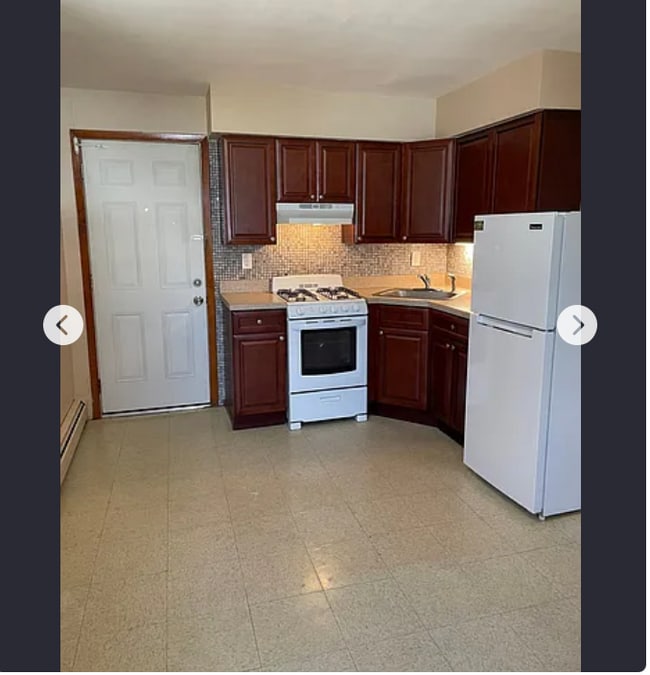
Task: Go to the previous photo
Action: pyautogui.click(x=63, y=325)
